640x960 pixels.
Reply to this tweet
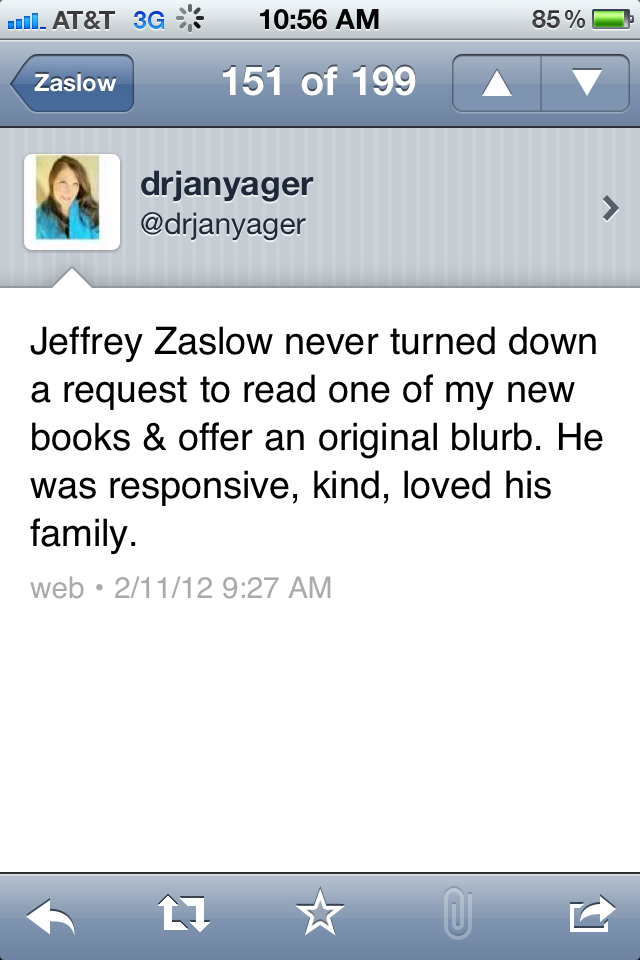click(50, 914)
